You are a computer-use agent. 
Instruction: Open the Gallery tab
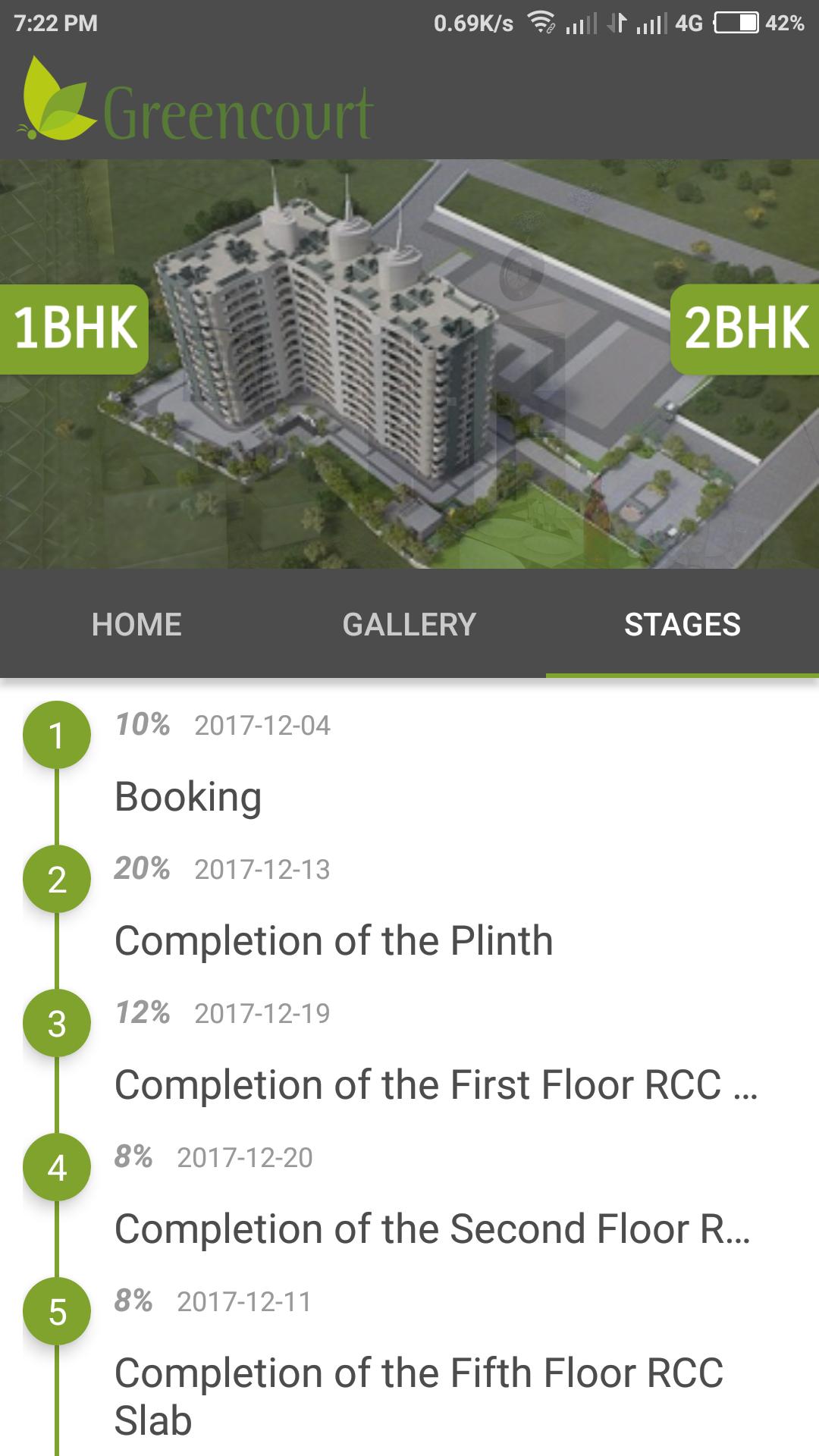[409, 624]
